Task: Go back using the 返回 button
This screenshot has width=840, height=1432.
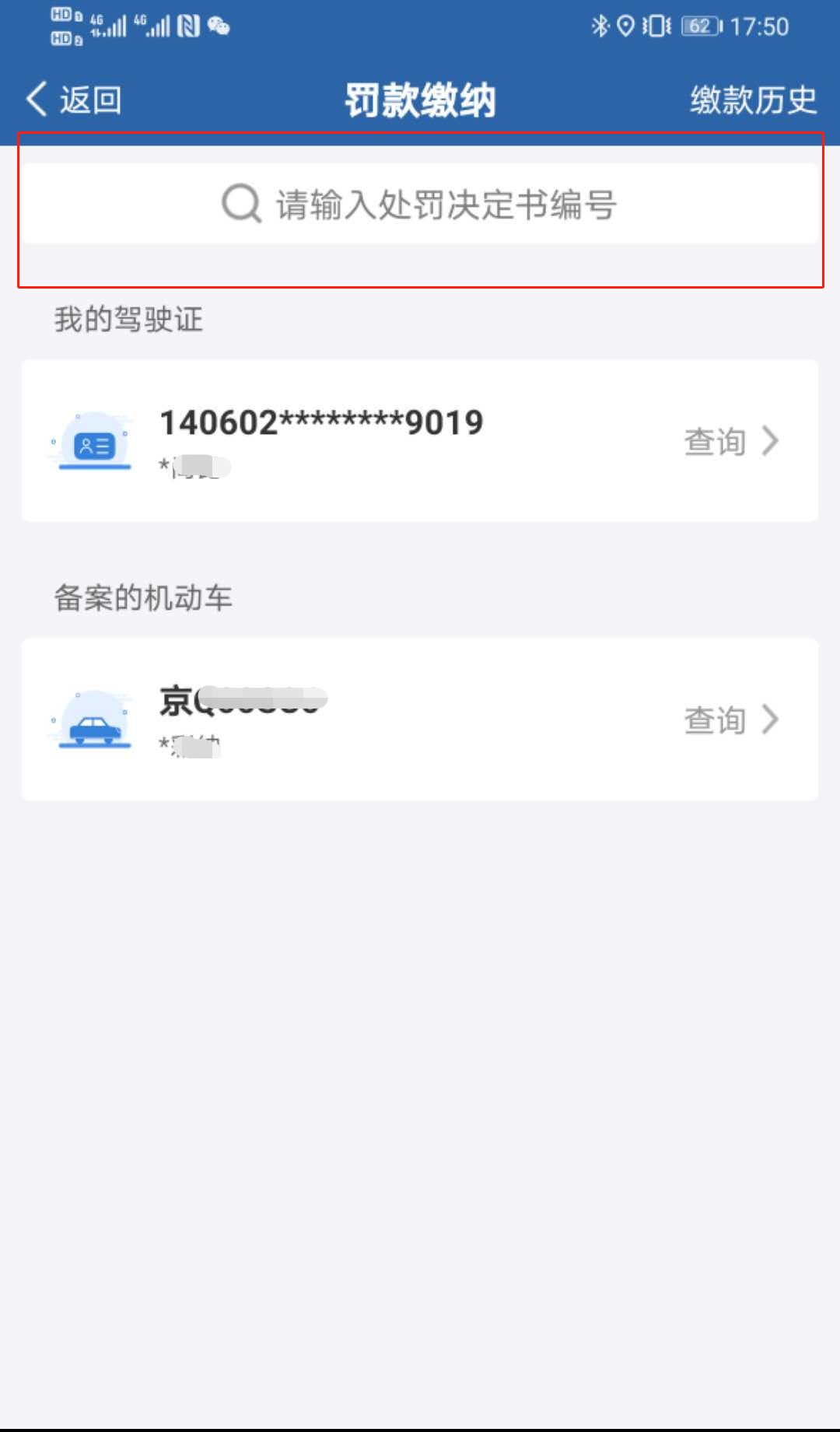Action: 74,100
